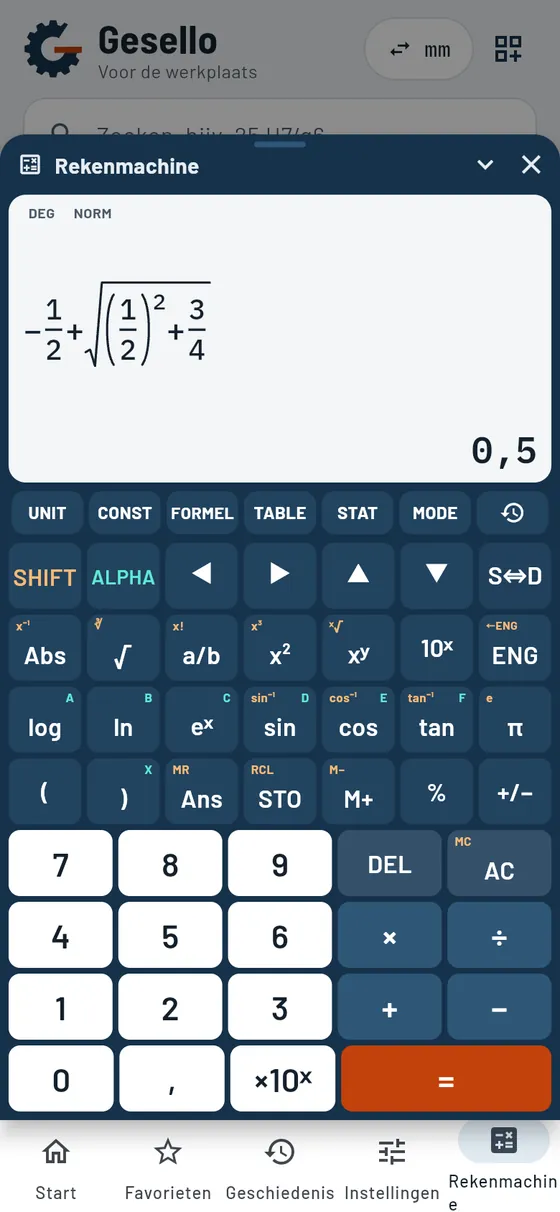Tap the orange equals key

[446, 1079]
